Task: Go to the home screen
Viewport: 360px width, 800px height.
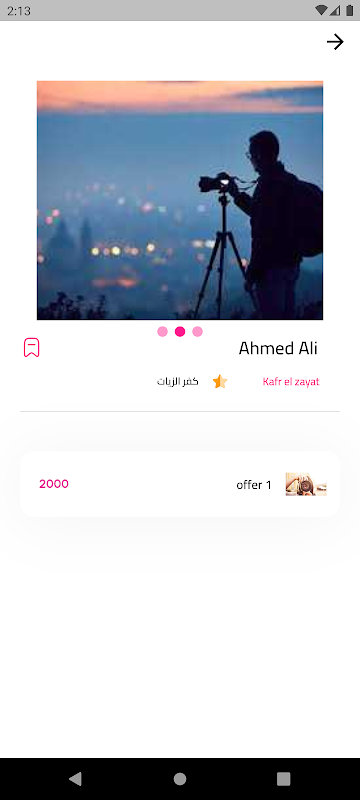Action: (180, 779)
